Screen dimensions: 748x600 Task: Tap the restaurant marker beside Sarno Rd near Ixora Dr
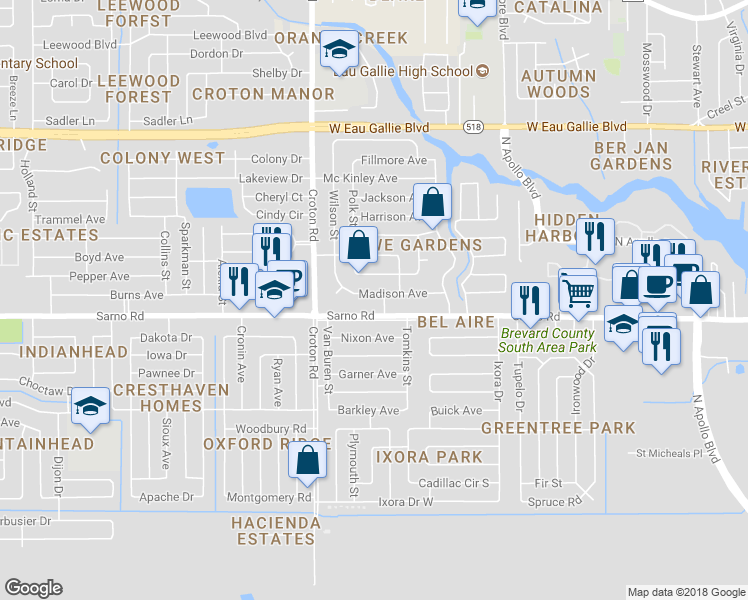pos(530,300)
